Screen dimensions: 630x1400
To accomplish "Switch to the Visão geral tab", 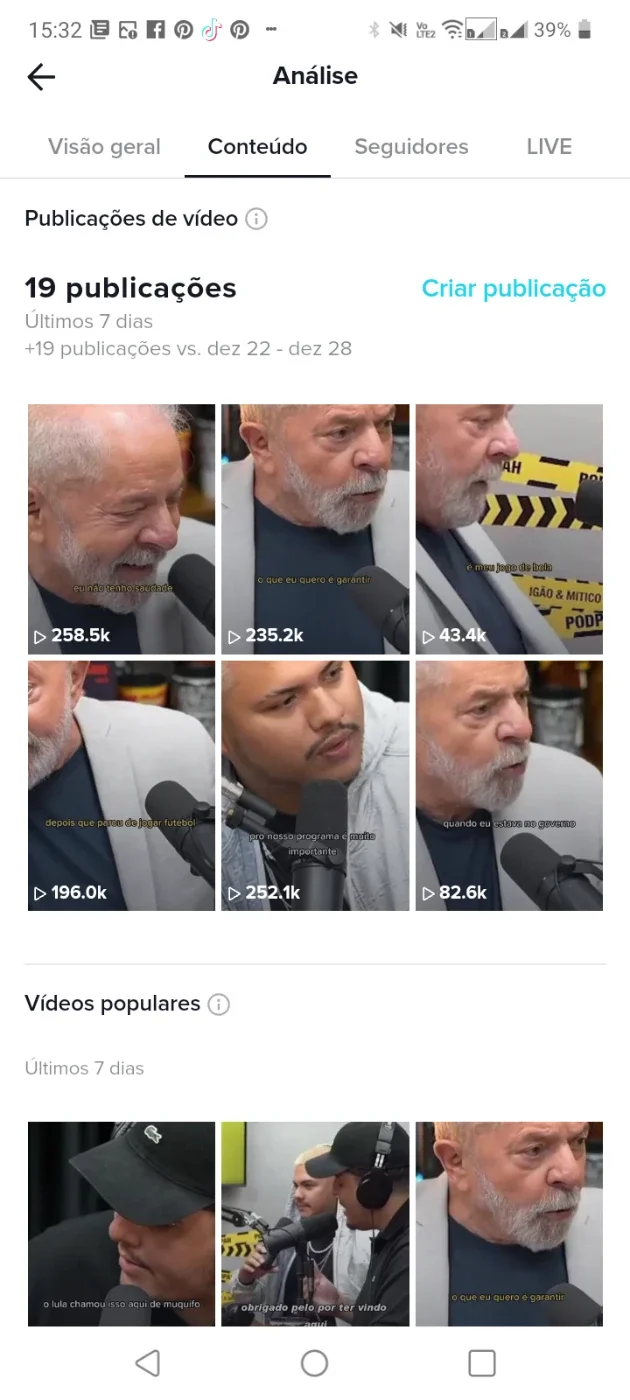I will point(104,147).
